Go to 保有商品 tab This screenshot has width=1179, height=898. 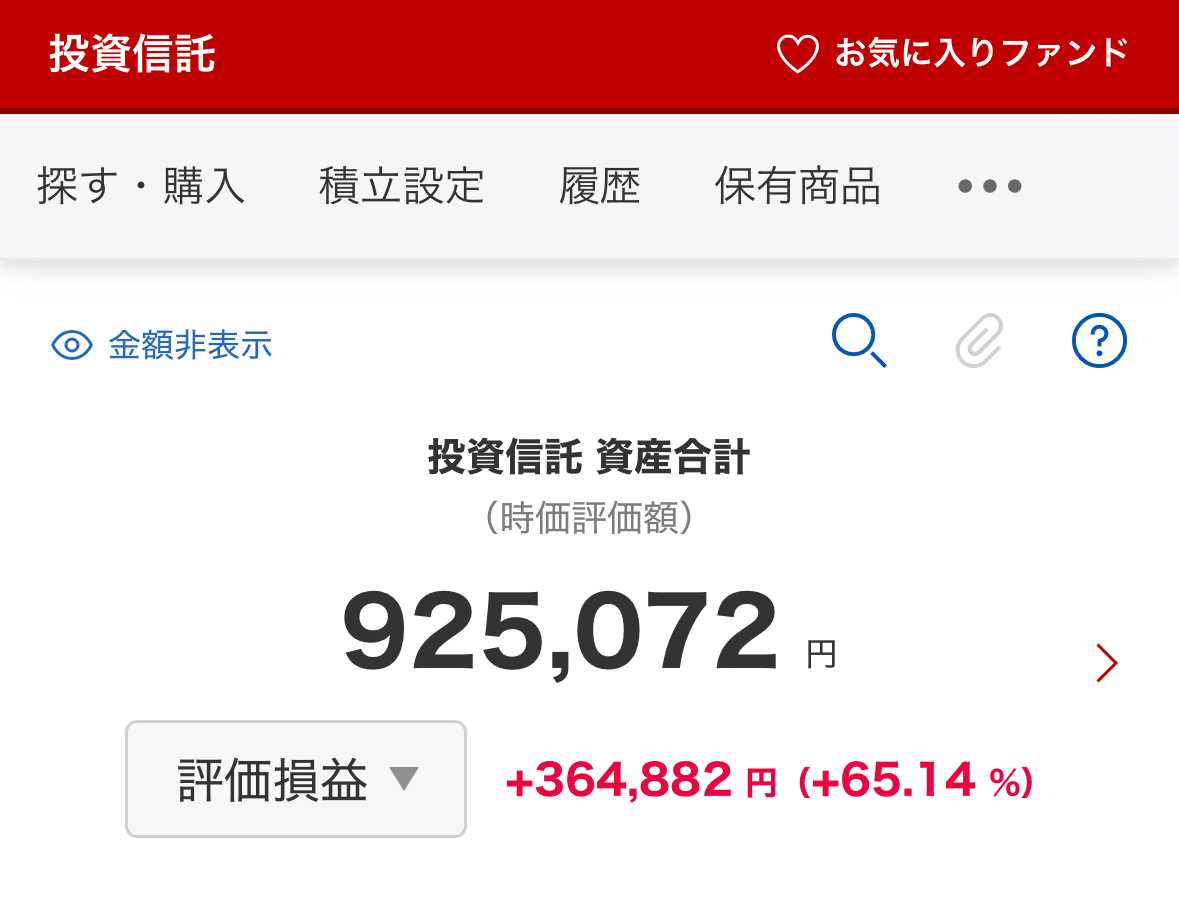[x=797, y=186]
